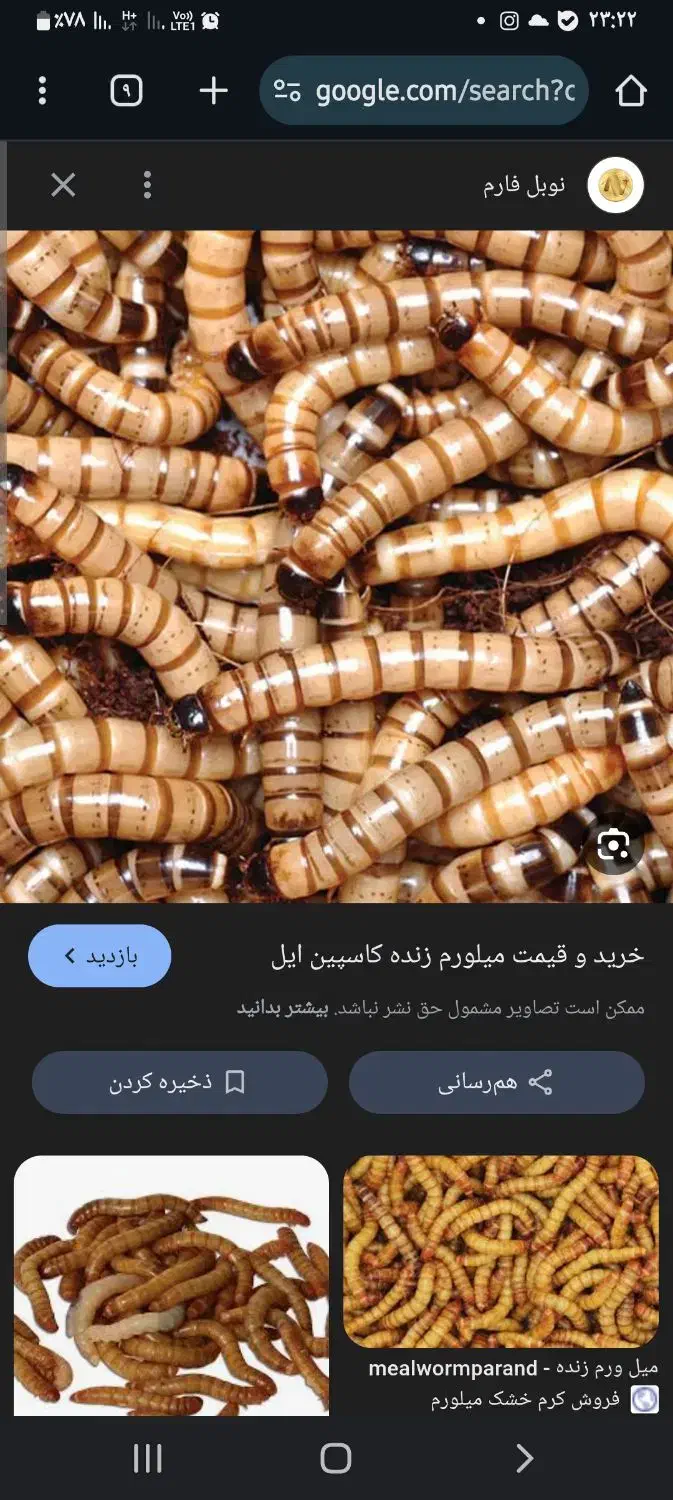Screen dimensions: 673x1500
Task: Close the image preview panel
Action: [63, 185]
